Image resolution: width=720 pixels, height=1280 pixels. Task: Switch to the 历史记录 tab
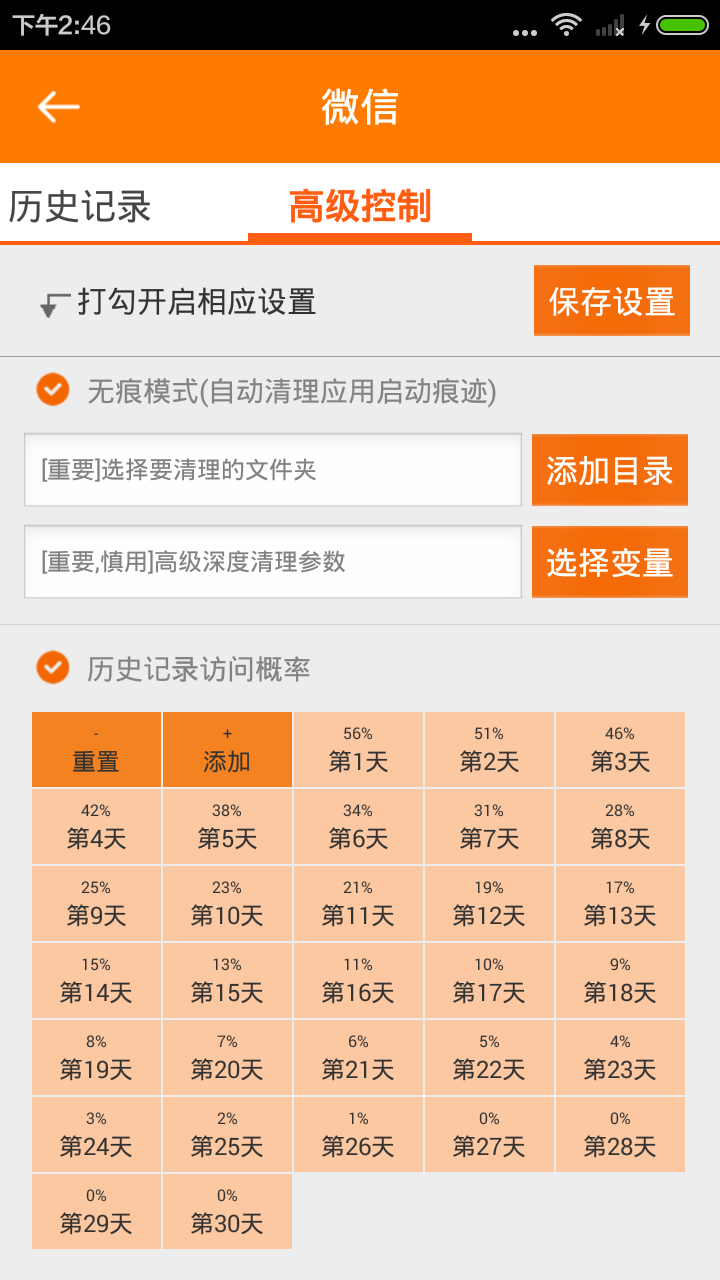pyautogui.click(x=80, y=206)
